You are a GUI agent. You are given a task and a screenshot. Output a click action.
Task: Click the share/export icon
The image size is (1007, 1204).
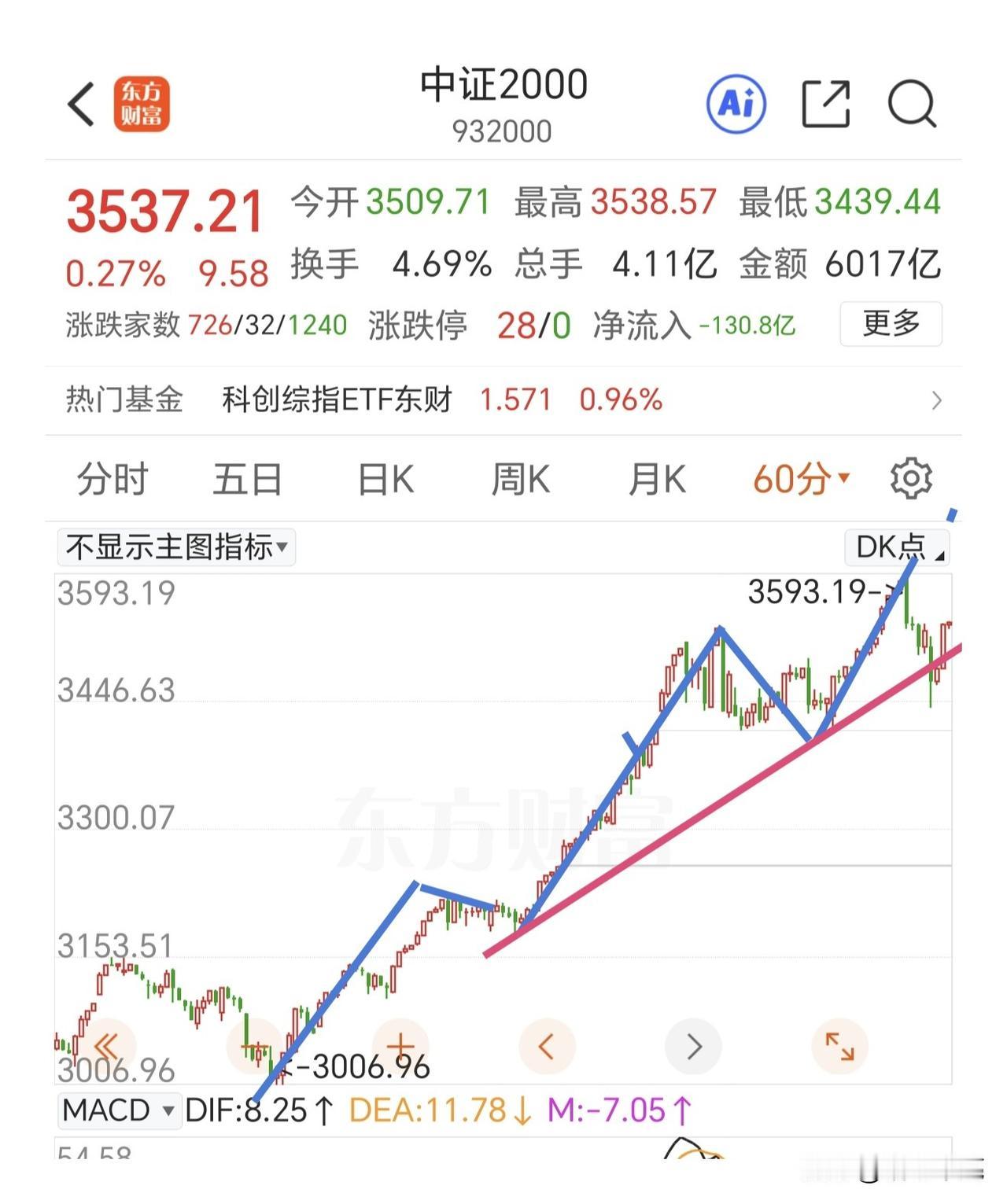click(x=824, y=105)
